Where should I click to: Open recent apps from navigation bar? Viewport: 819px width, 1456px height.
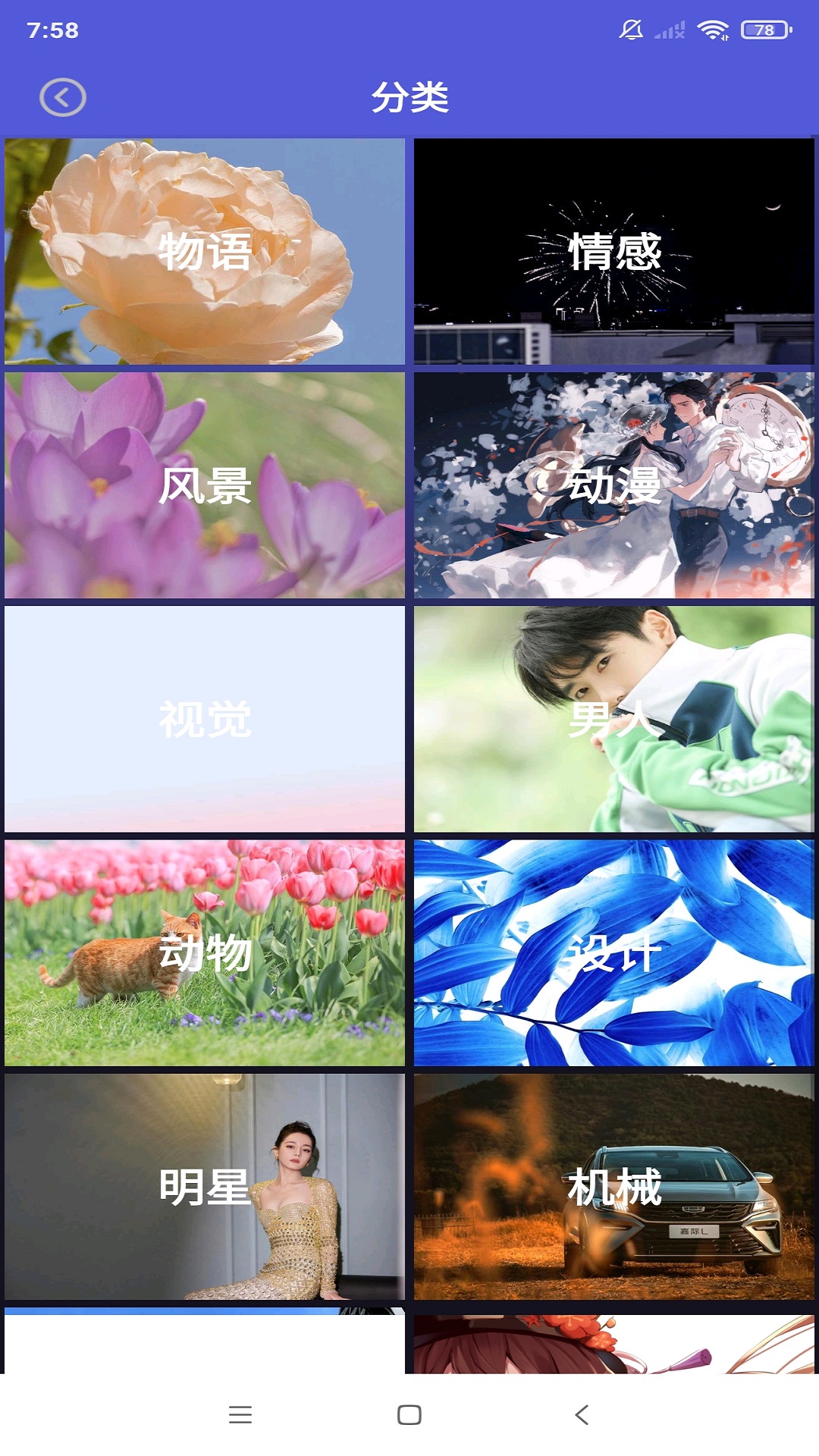click(x=240, y=1415)
